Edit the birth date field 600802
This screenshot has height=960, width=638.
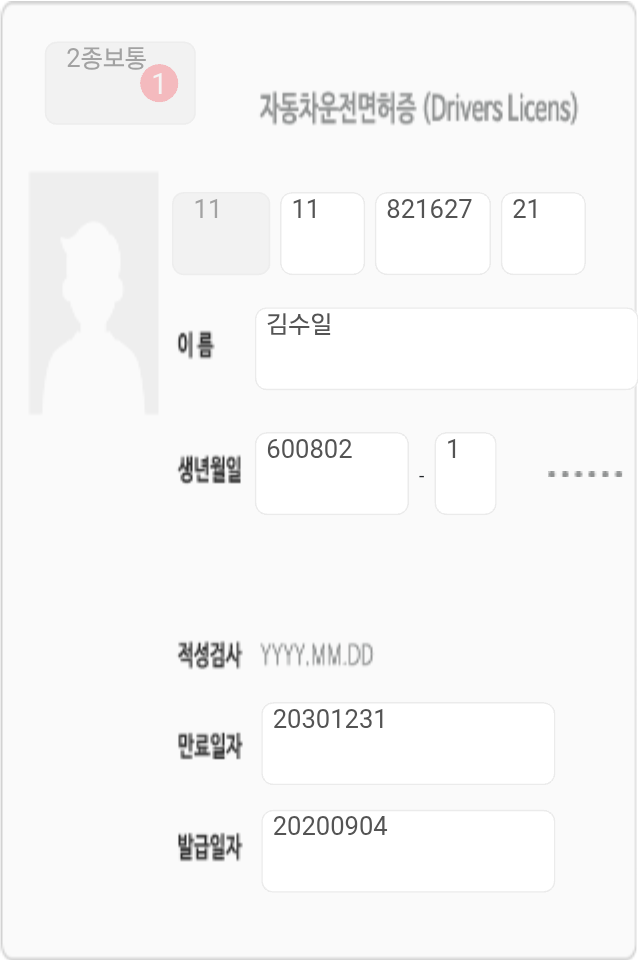(x=332, y=473)
